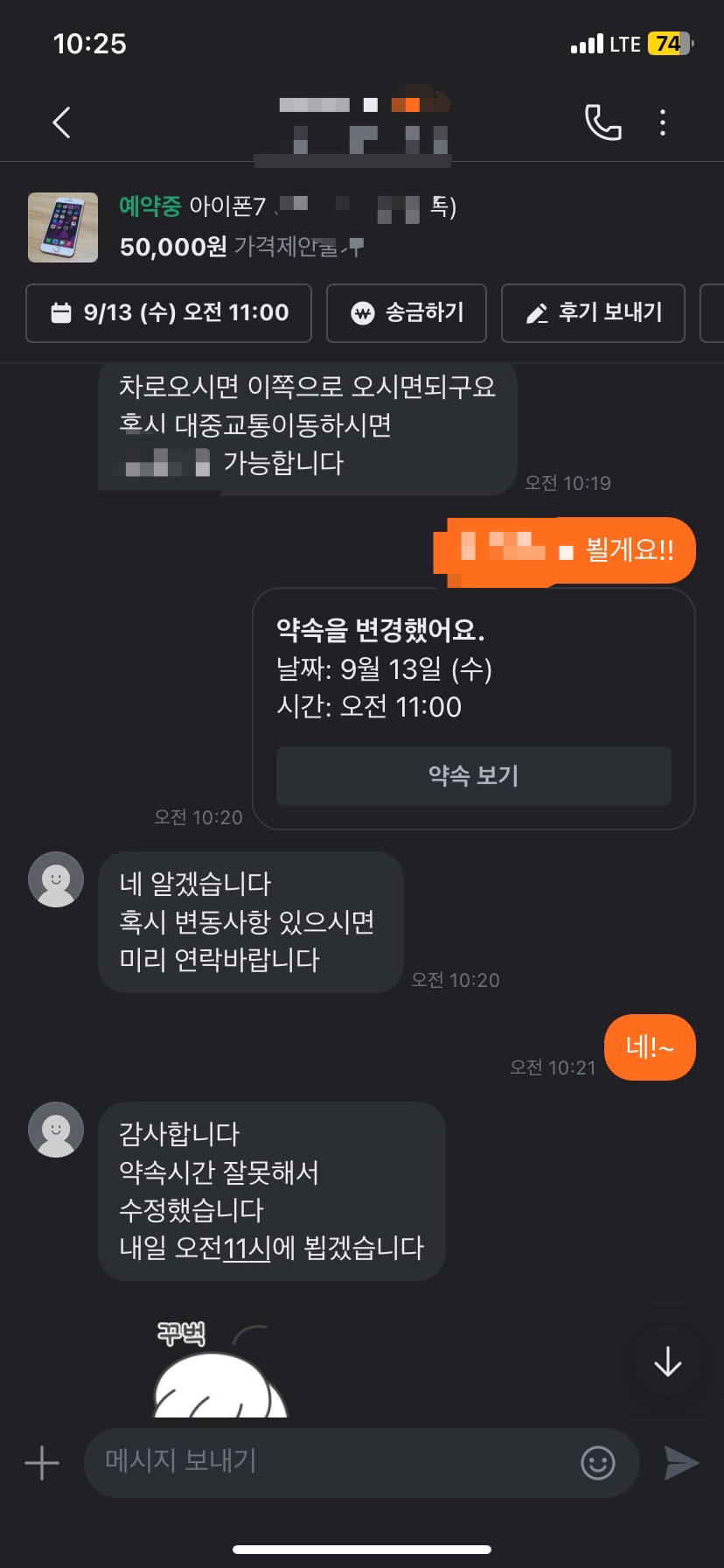Tap the 송금하기 button

(x=407, y=312)
